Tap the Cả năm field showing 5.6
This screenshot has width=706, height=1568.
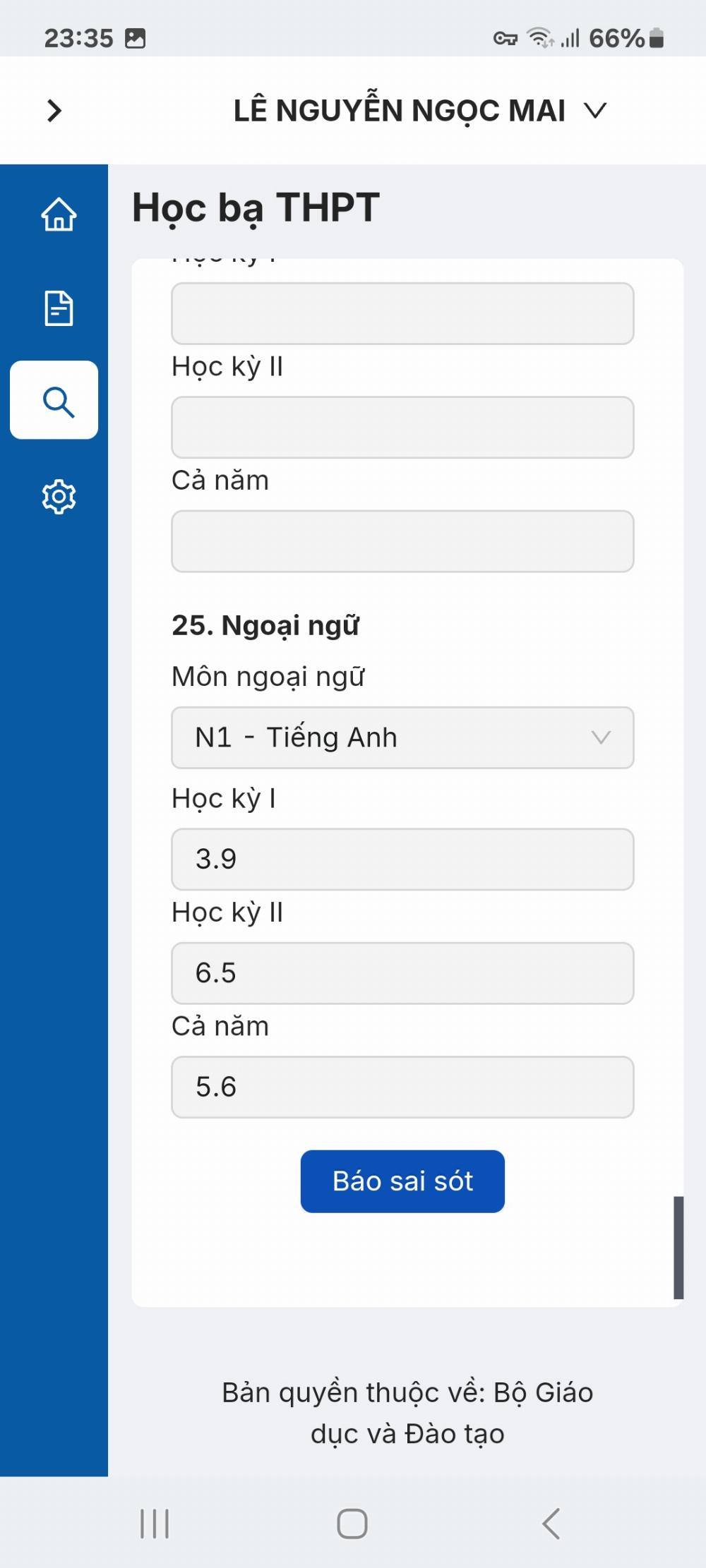(x=402, y=1087)
